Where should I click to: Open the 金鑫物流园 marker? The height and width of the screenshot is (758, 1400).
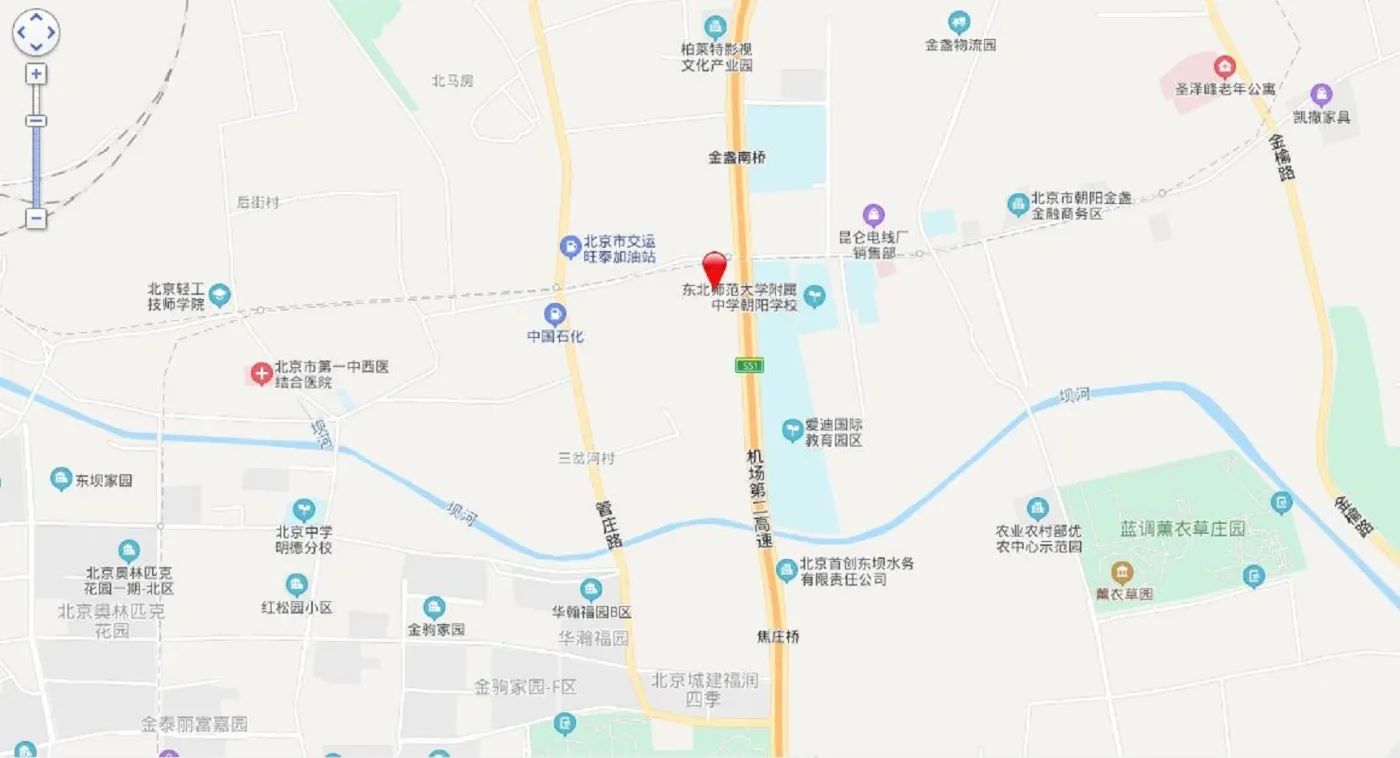(960, 23)
